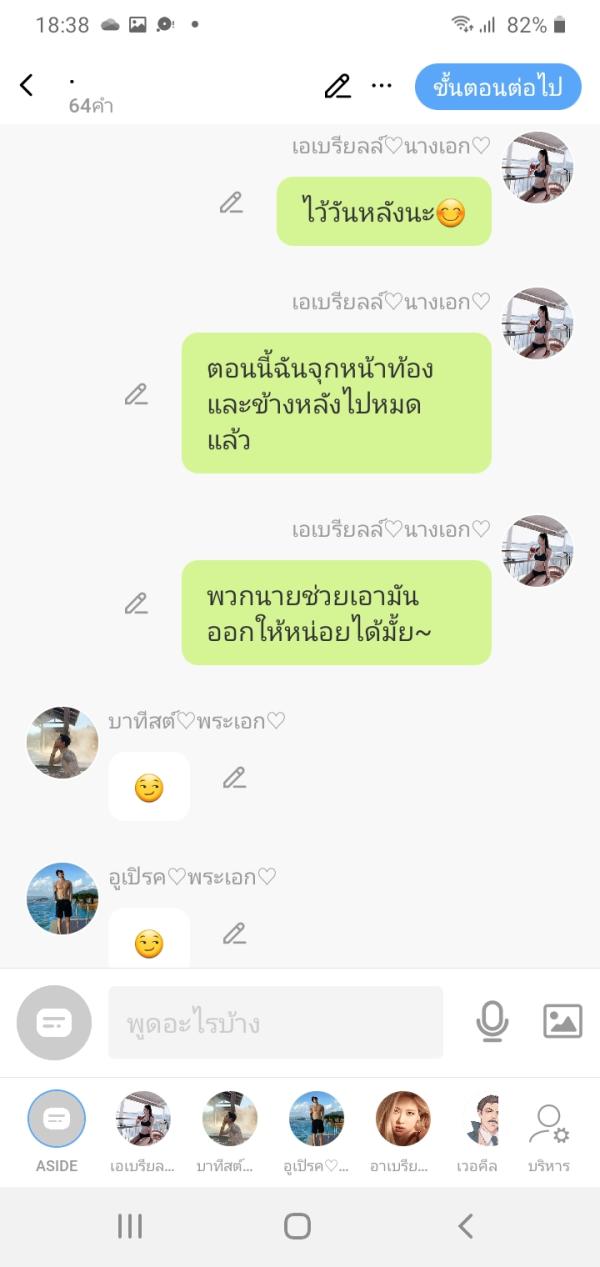Open recent apps from the navigation bar
The image size is (600, 1267).
[x=130, y=1226]
